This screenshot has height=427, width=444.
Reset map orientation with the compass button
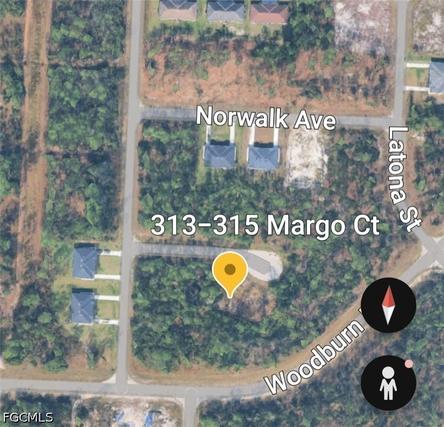pyautogui.click(x=389, y=305)
